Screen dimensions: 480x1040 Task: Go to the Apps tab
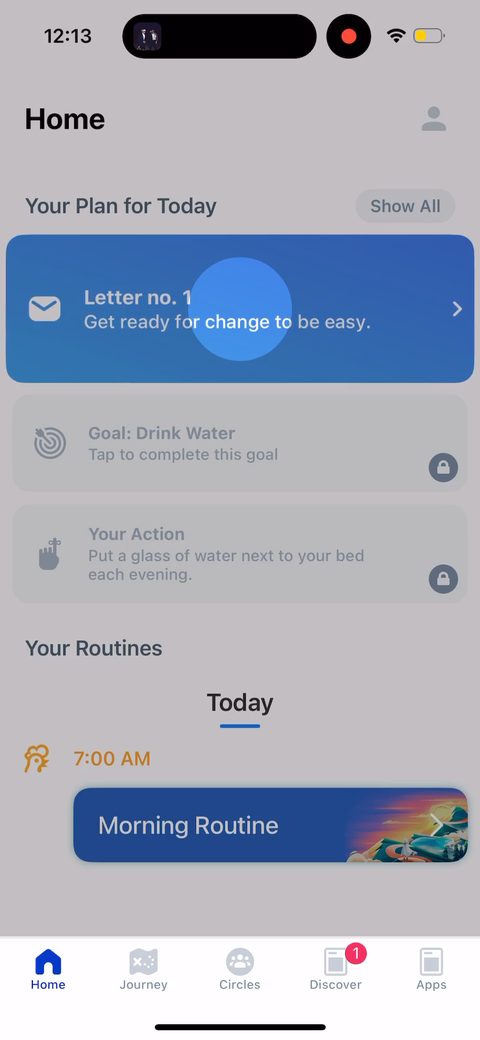click(431, 970)
